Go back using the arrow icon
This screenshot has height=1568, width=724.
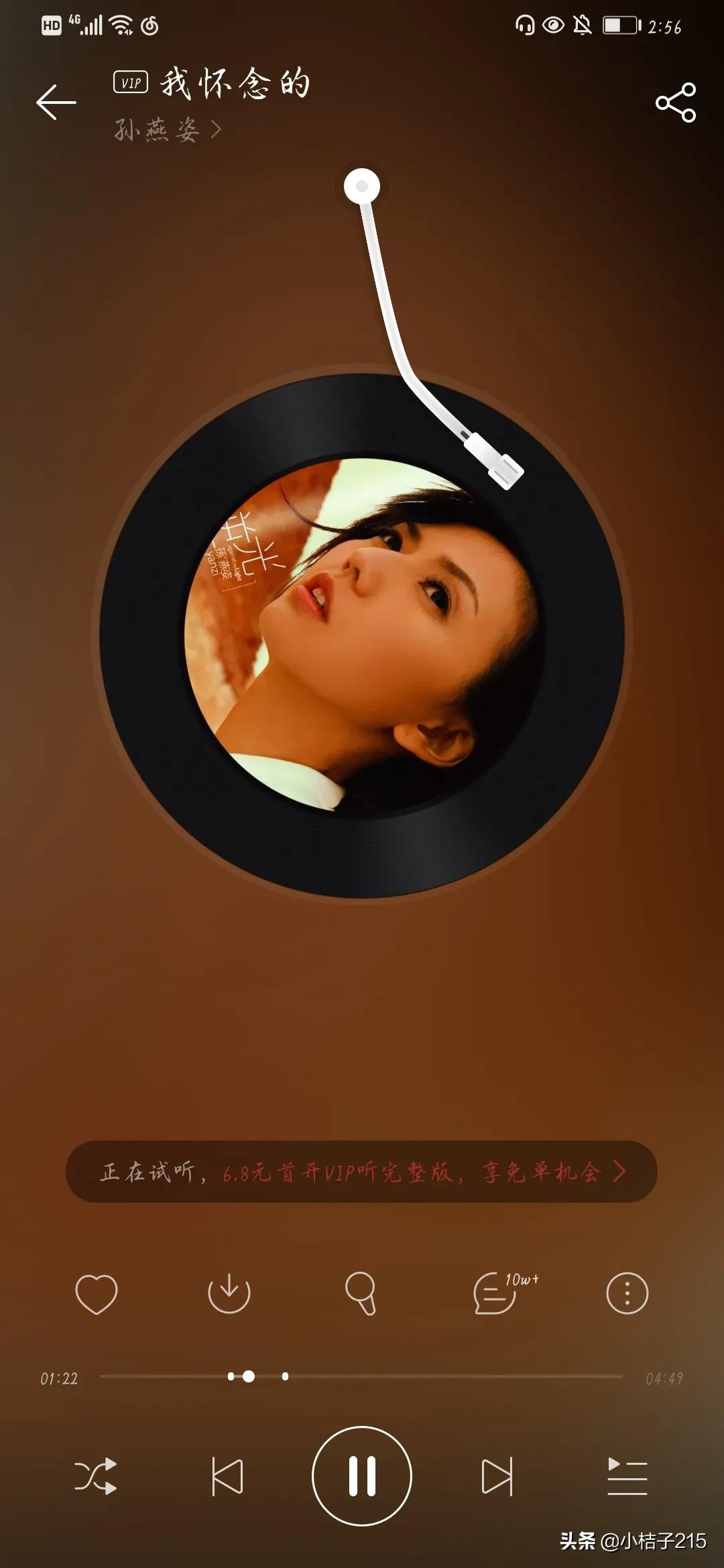click(x=56, y=103)
